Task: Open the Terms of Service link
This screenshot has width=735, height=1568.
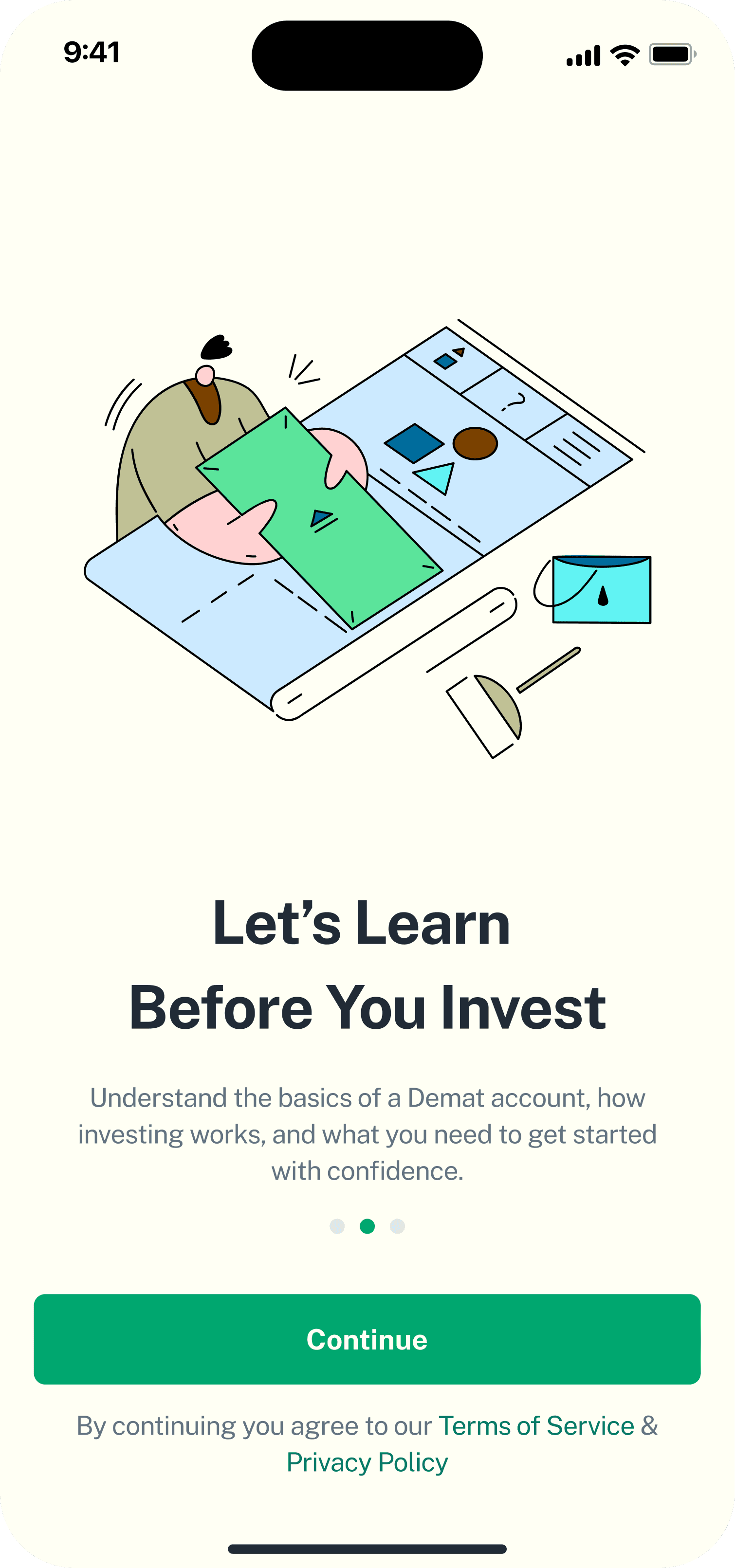Action: [x=536, y=1425]
